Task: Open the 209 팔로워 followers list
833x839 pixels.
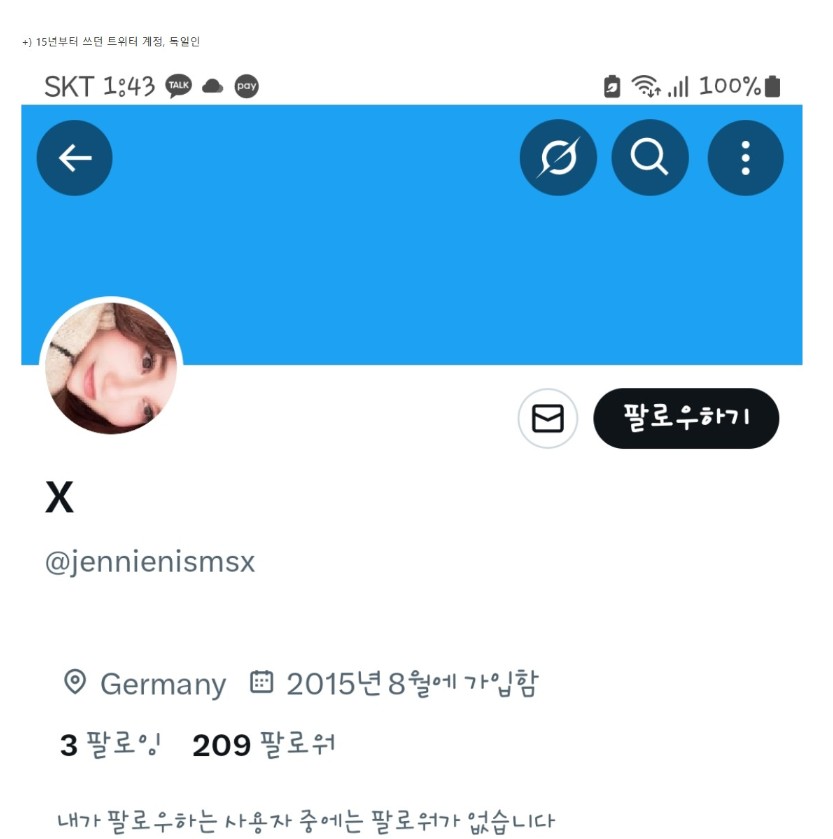Action: [x=264, y=745]
